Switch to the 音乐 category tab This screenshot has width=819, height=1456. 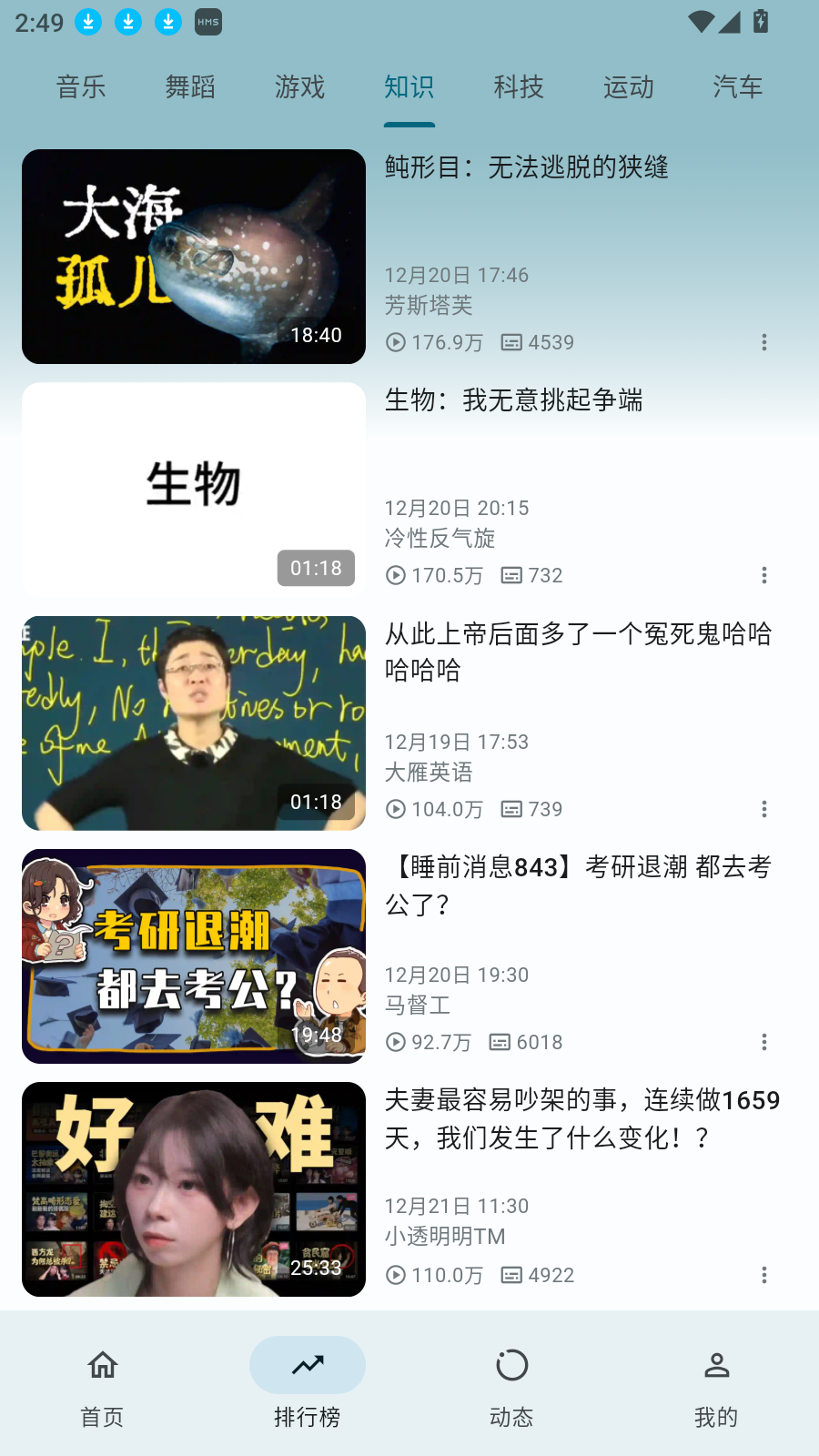coord(81,87)
